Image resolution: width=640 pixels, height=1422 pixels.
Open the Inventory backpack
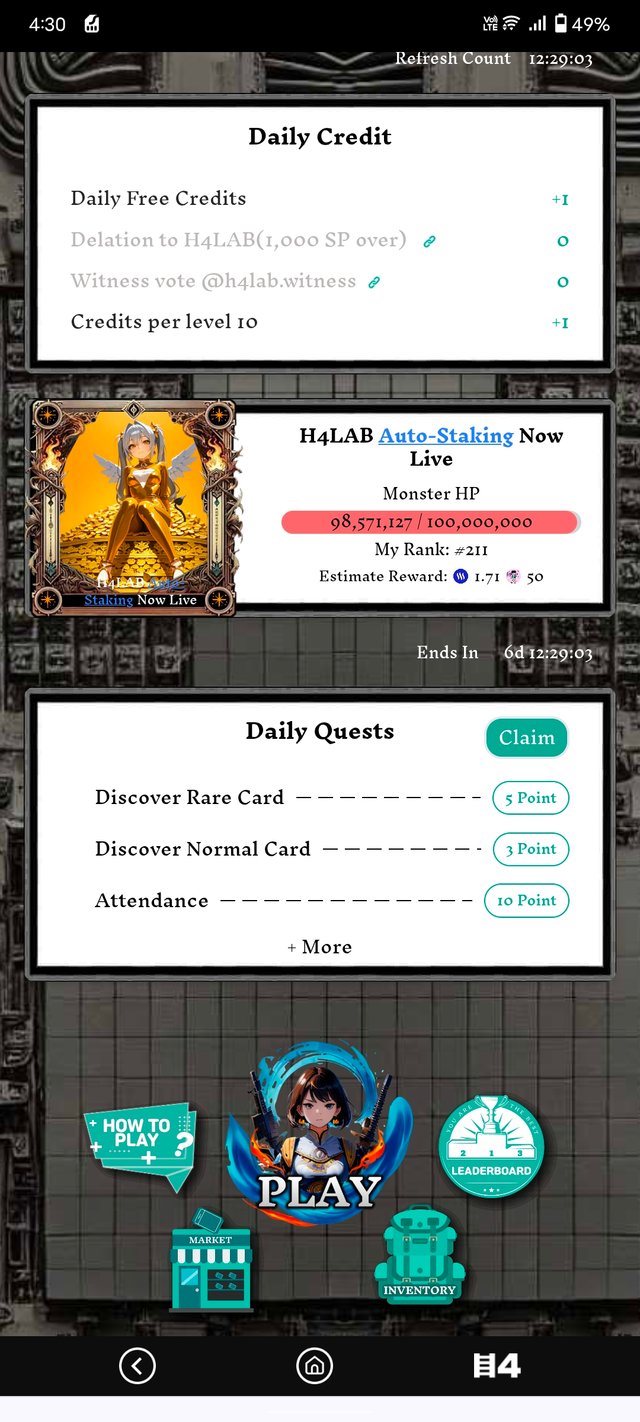point(420,1258)
